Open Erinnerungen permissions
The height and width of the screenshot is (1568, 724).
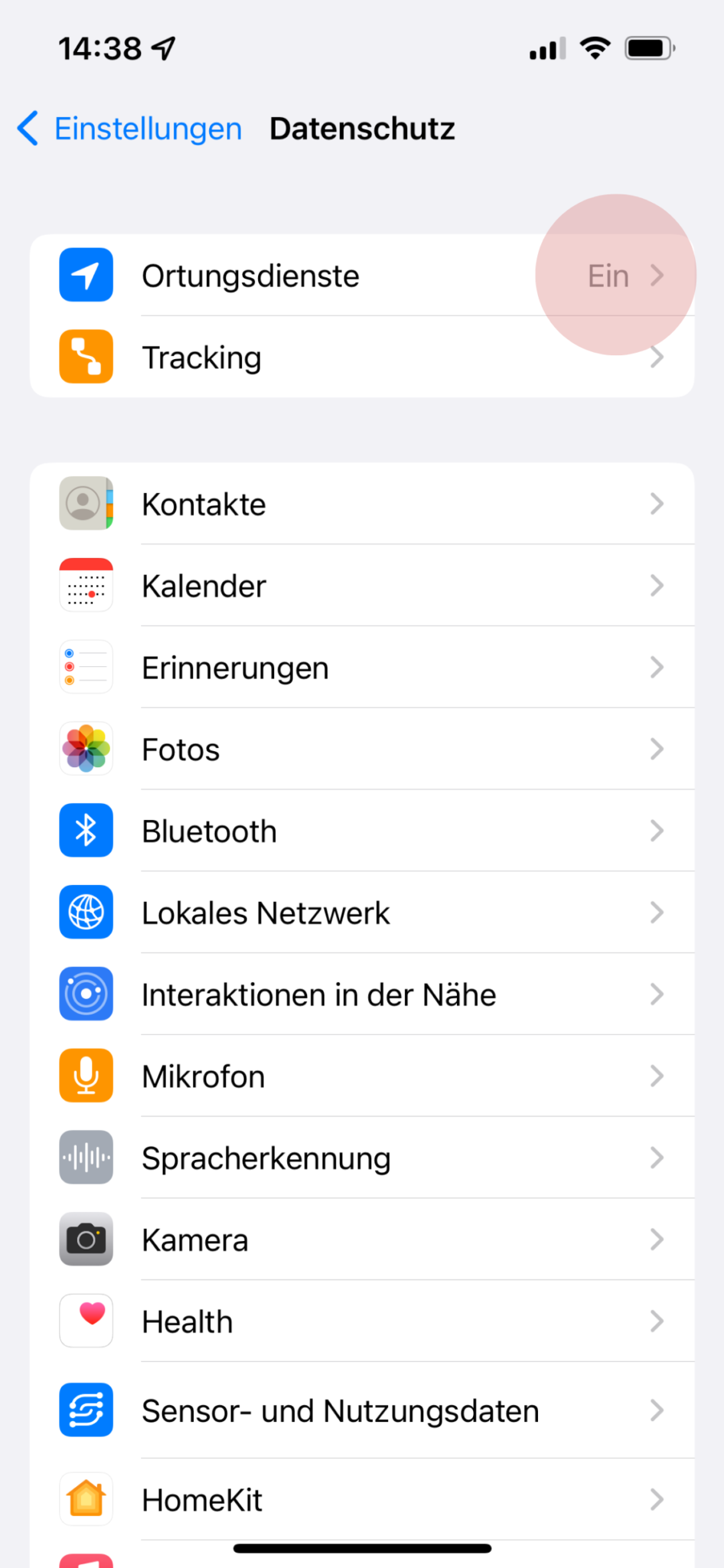[361, 668]
